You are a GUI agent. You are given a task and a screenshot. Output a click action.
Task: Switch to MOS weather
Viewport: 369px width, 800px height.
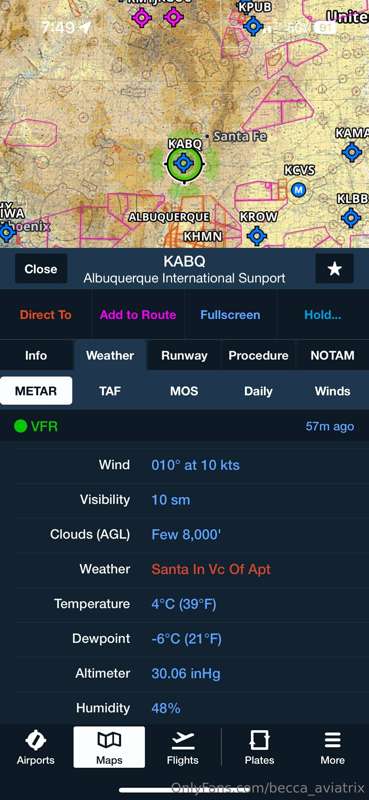pos(184,391)
